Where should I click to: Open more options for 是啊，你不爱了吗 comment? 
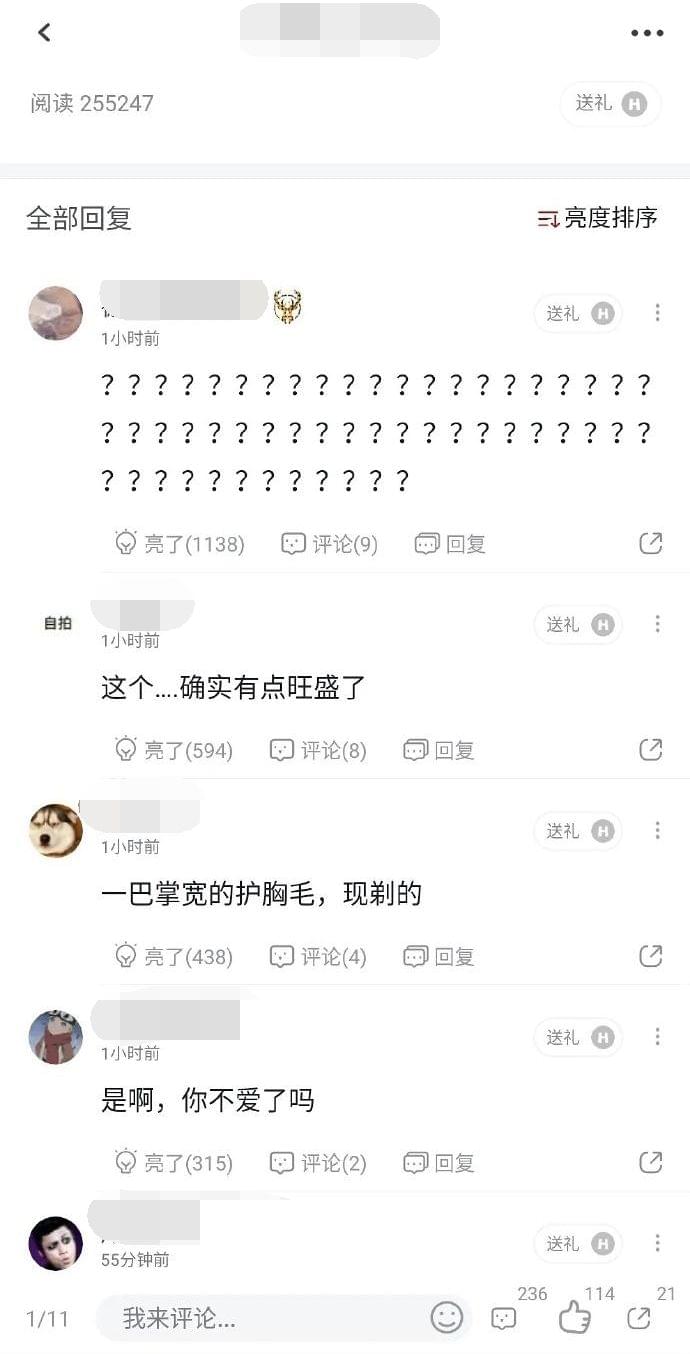point(657,1037)
